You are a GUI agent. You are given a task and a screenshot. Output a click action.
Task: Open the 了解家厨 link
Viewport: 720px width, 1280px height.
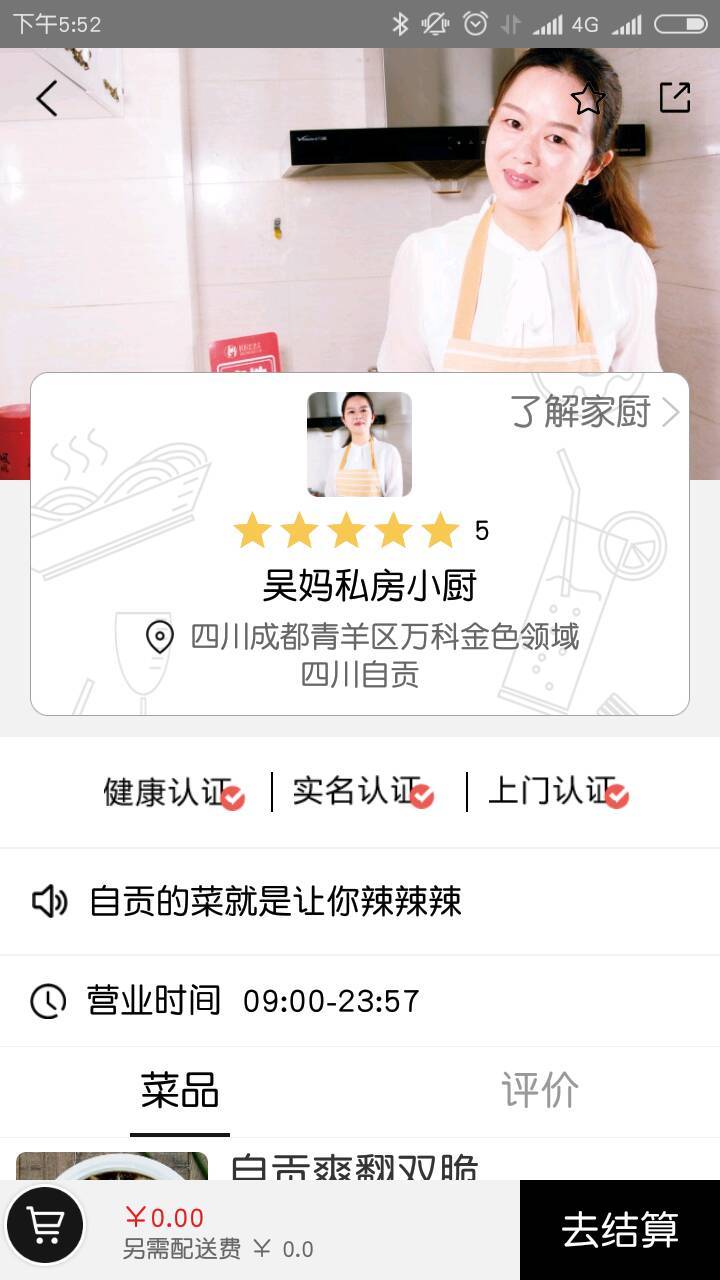pos(594,412)
